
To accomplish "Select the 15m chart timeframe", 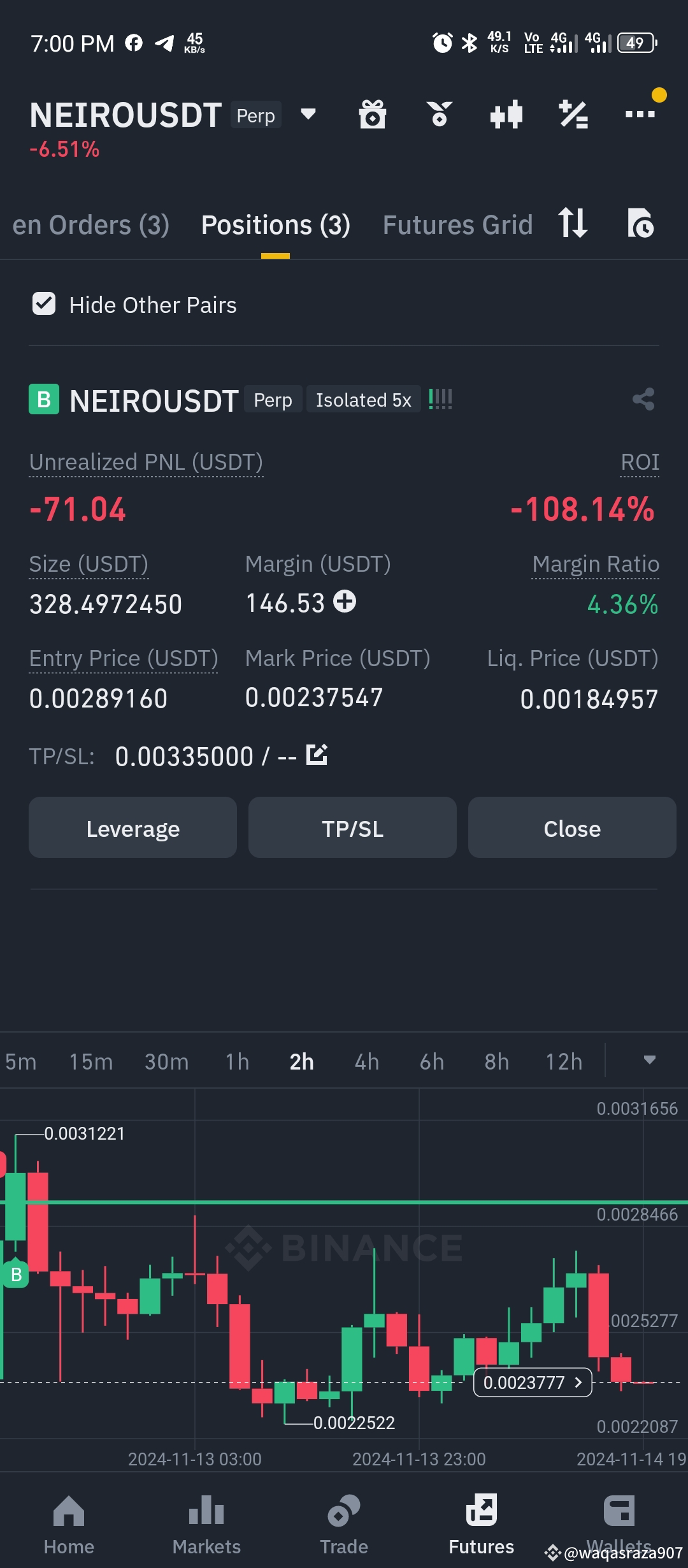I will point(90,1061).
